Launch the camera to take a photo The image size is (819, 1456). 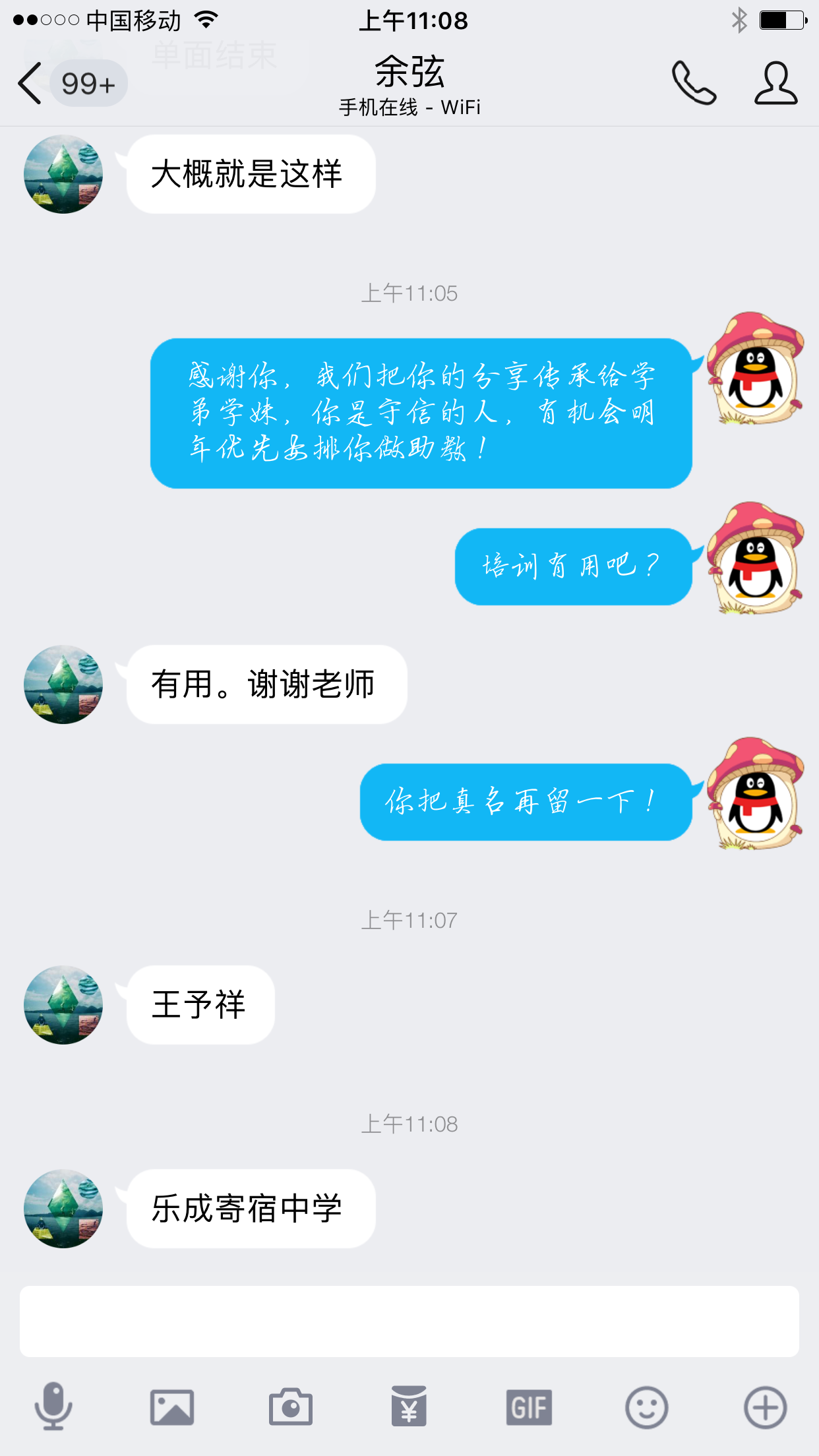point(291,1407)
